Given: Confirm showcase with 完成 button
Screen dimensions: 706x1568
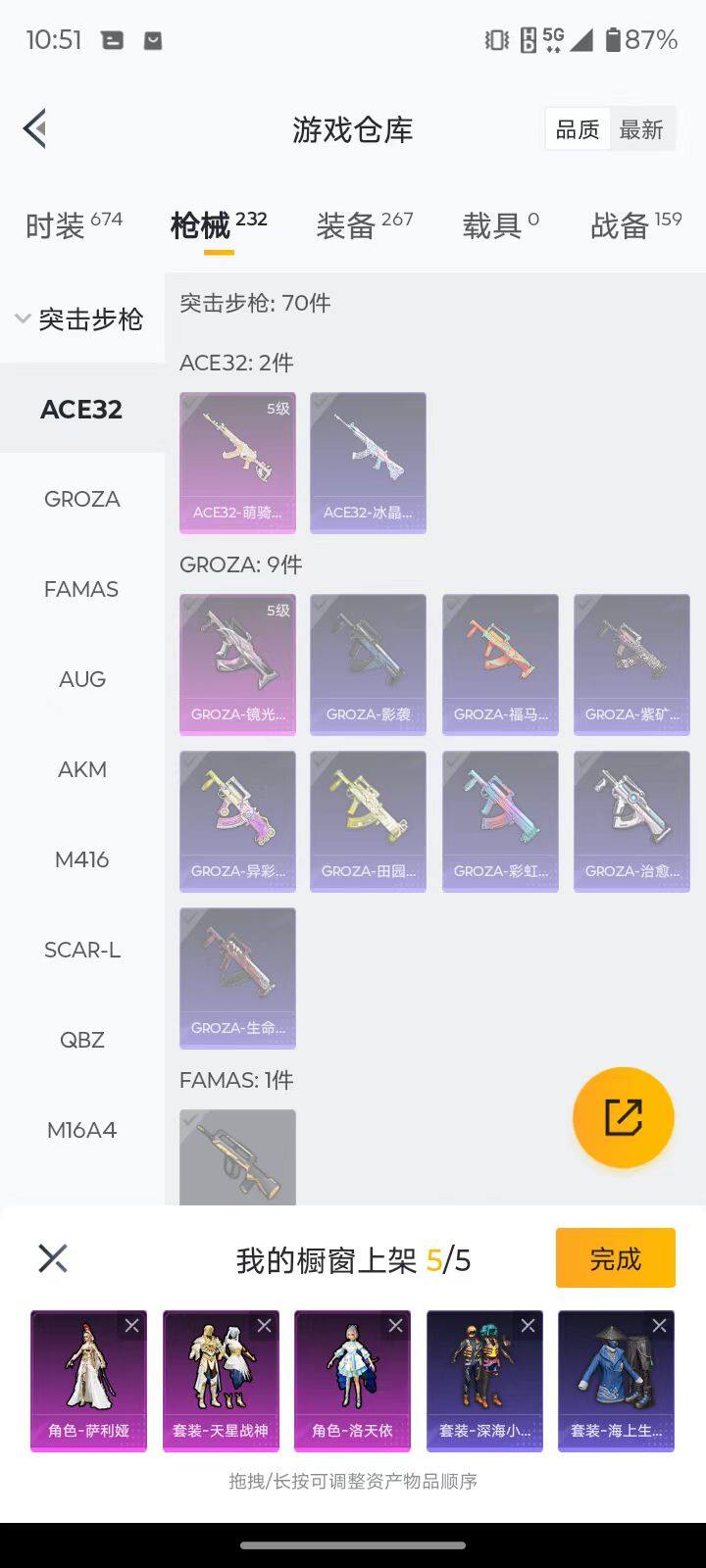Looking at the screenshot, I should point(615,1258).
